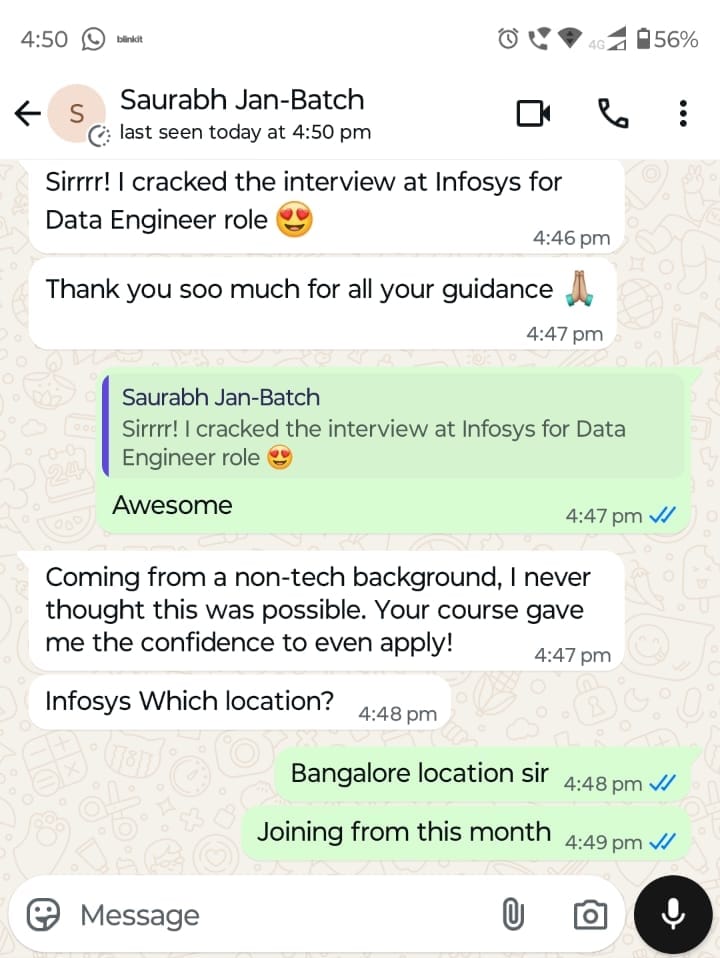Open the camera from the message bar
Image resolution: width=720 pixels, height=958 pixels.
pos(590,914)
